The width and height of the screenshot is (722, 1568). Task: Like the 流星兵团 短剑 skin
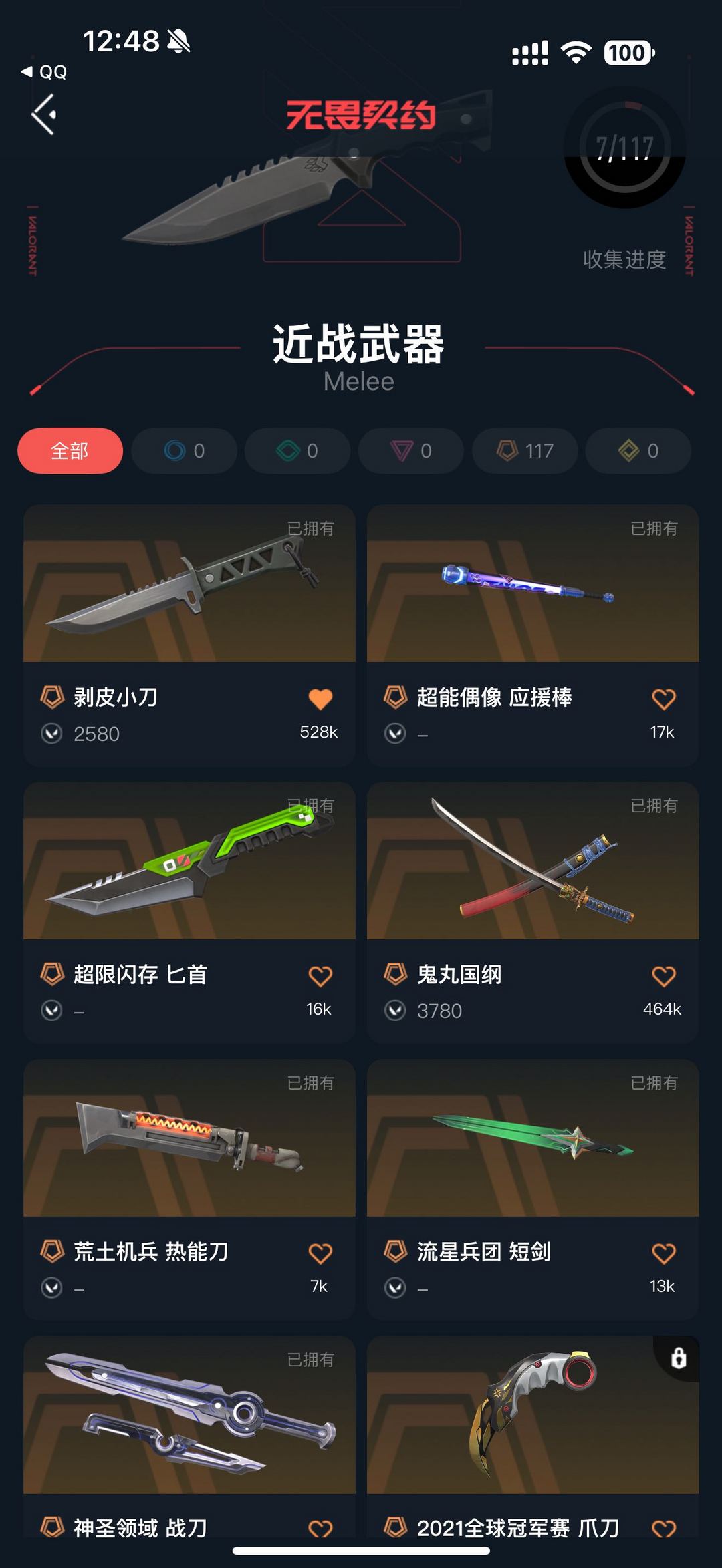tap(664, 1253)
